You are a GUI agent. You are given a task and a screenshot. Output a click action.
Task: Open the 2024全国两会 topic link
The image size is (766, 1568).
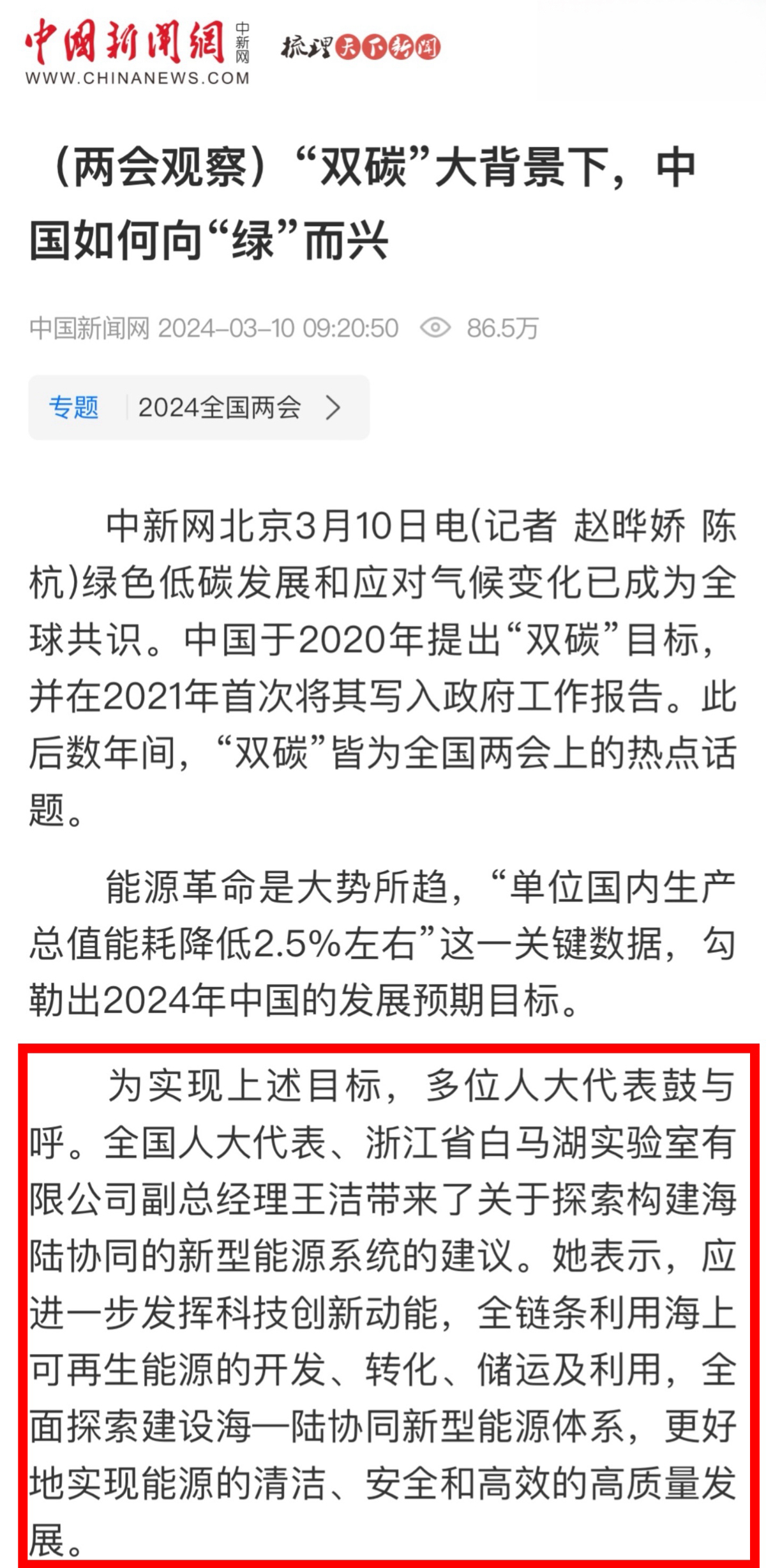[x=219, y=407]
